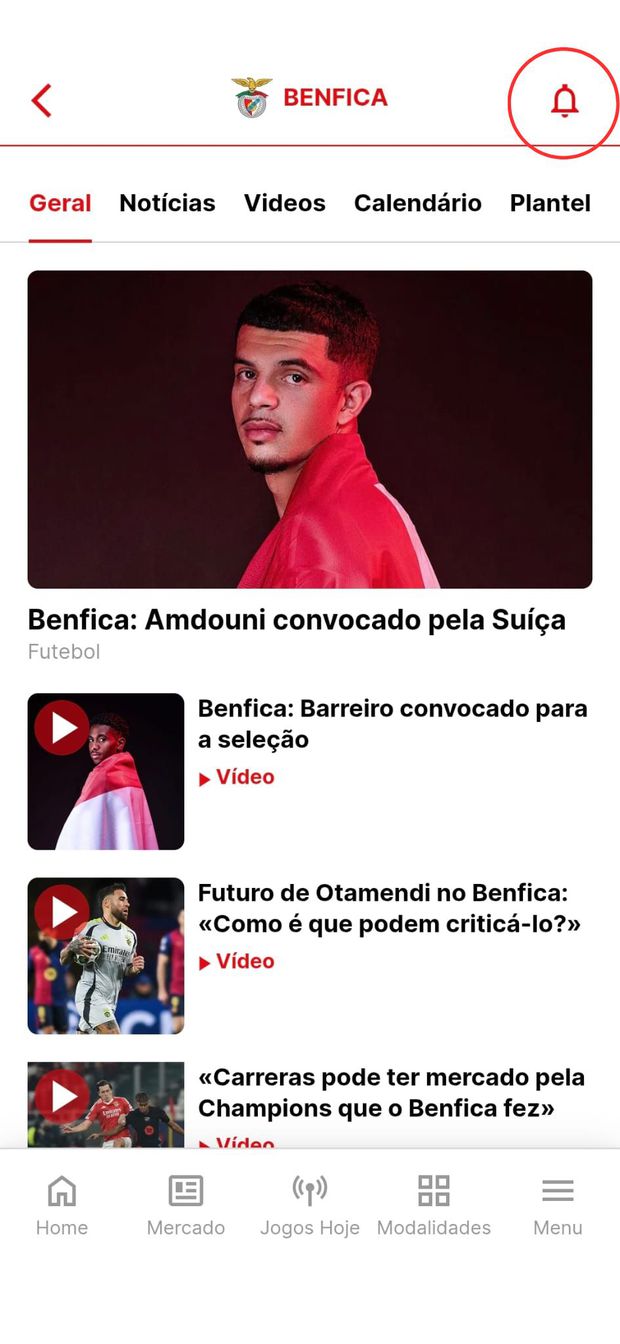Go back using the red arrow
Screen dimensions: 620x1344
pos(42,100)
